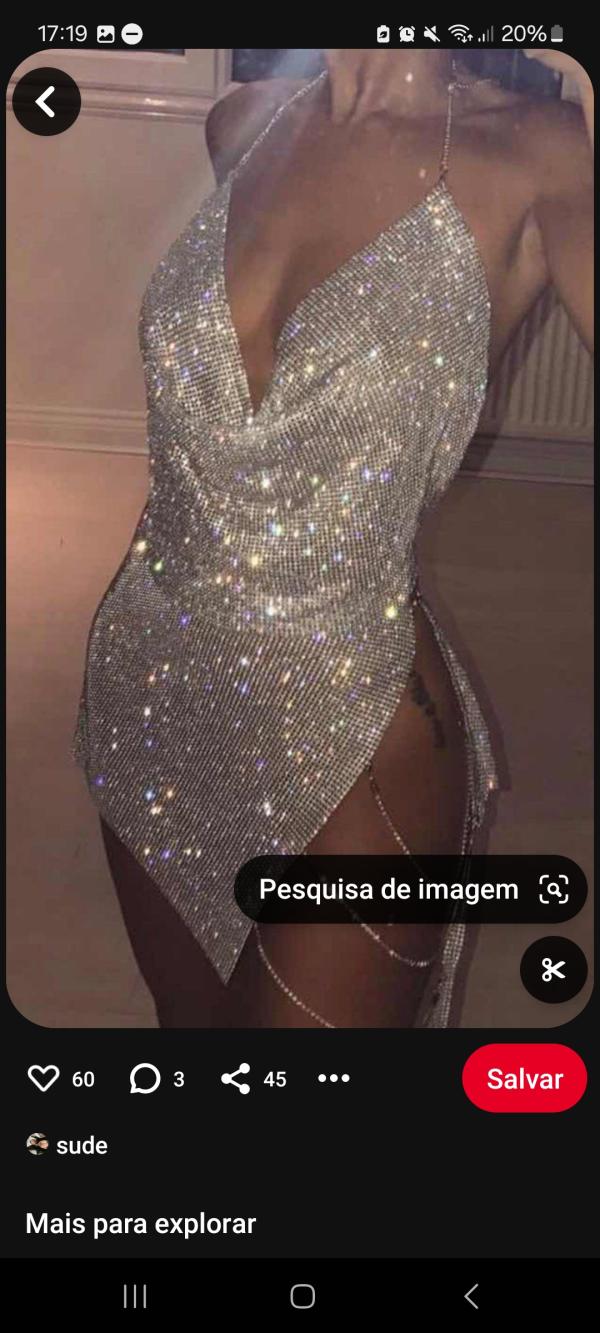This screenshot has height=1333, width=600.
Task: Open the three-dot overflow menu
Action: 333,1078
